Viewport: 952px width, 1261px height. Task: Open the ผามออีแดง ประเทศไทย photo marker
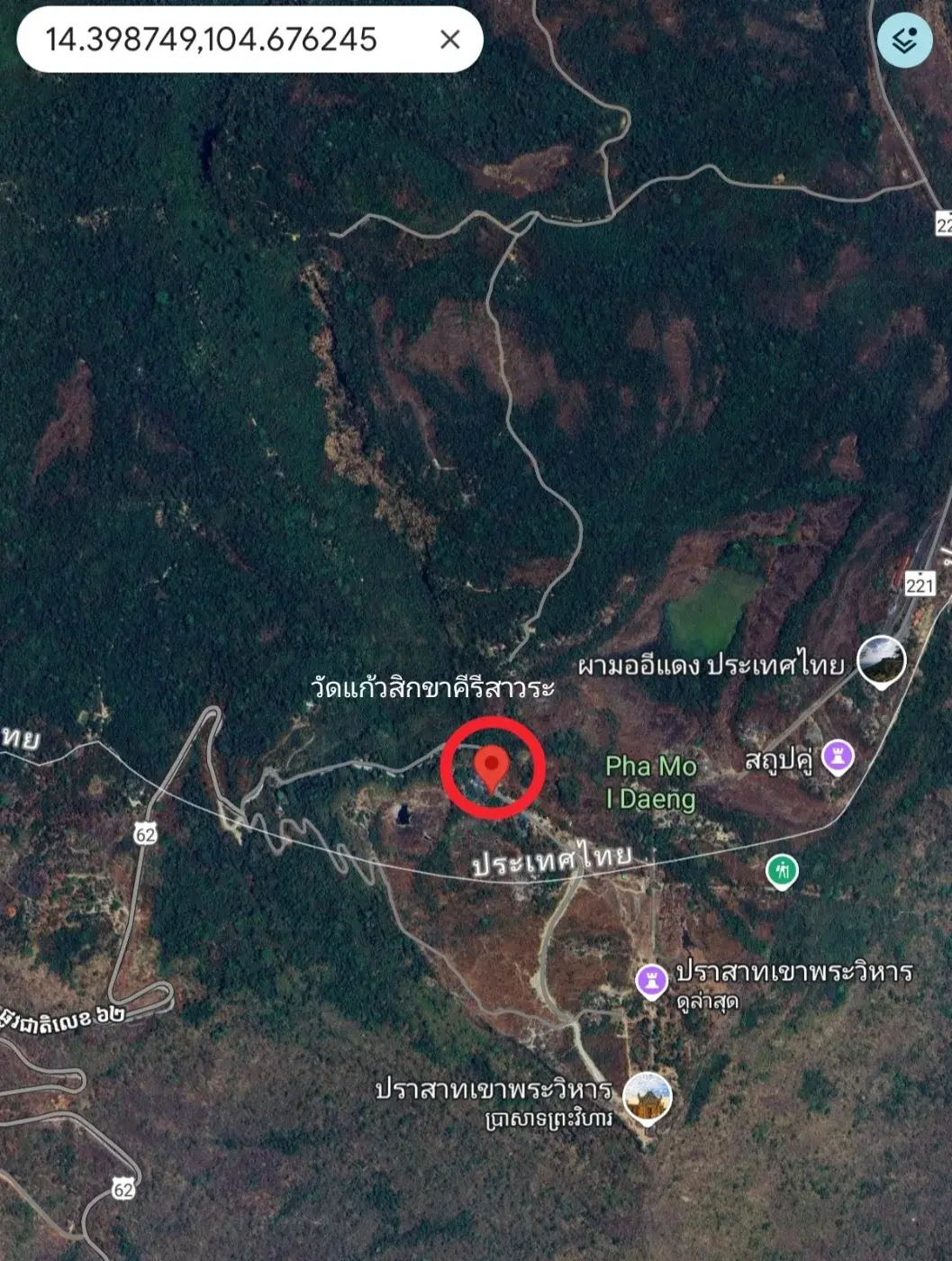(x=881, y=661)
